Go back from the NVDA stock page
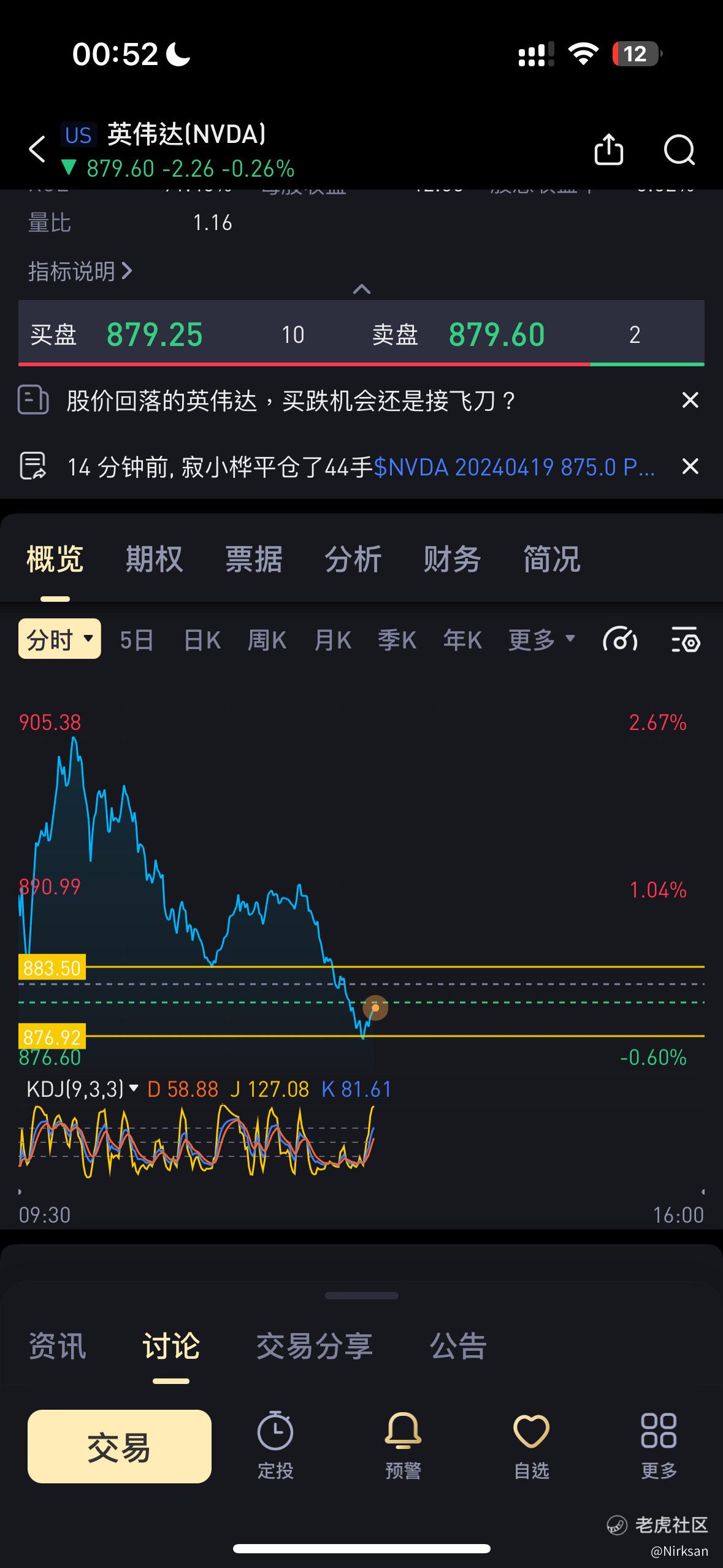 37,149
